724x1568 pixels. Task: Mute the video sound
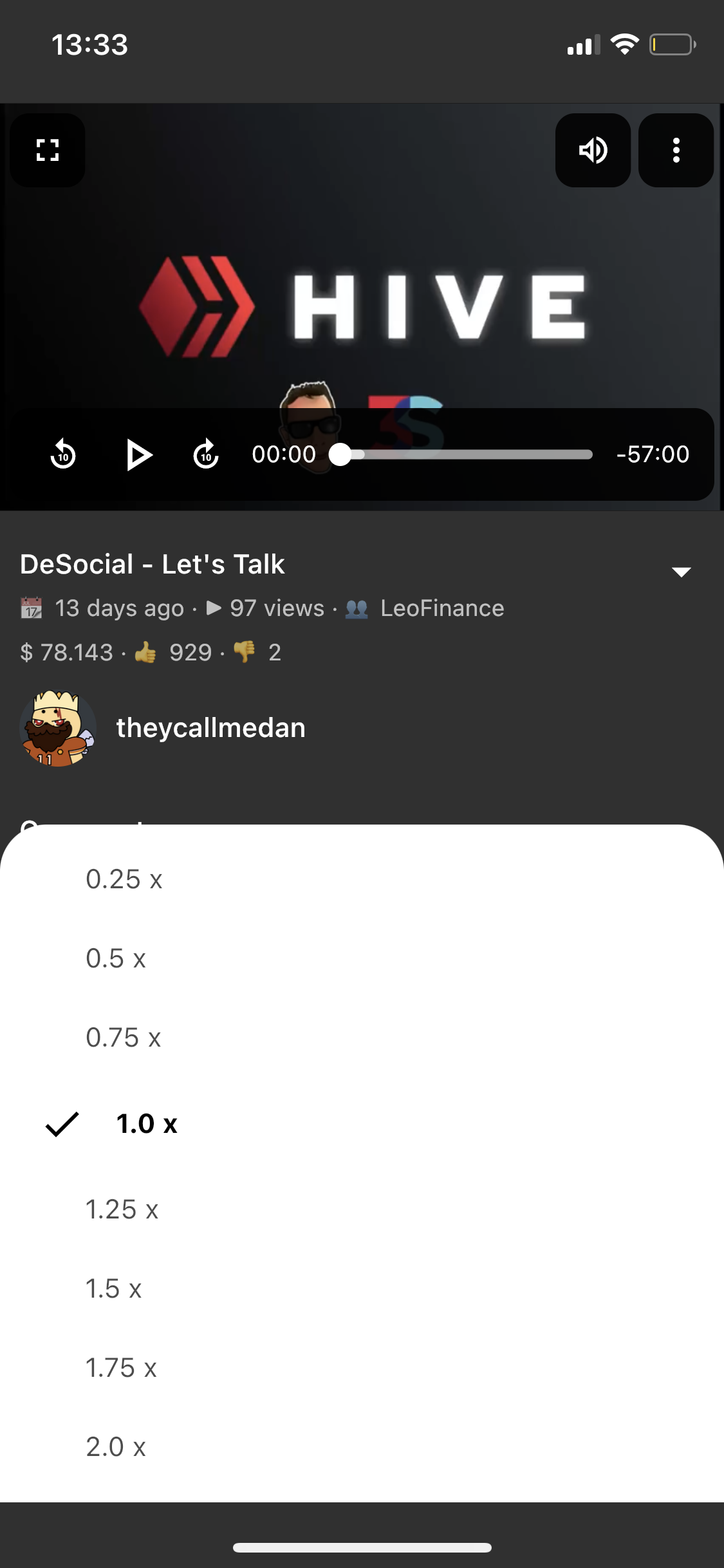pos(593,151)
